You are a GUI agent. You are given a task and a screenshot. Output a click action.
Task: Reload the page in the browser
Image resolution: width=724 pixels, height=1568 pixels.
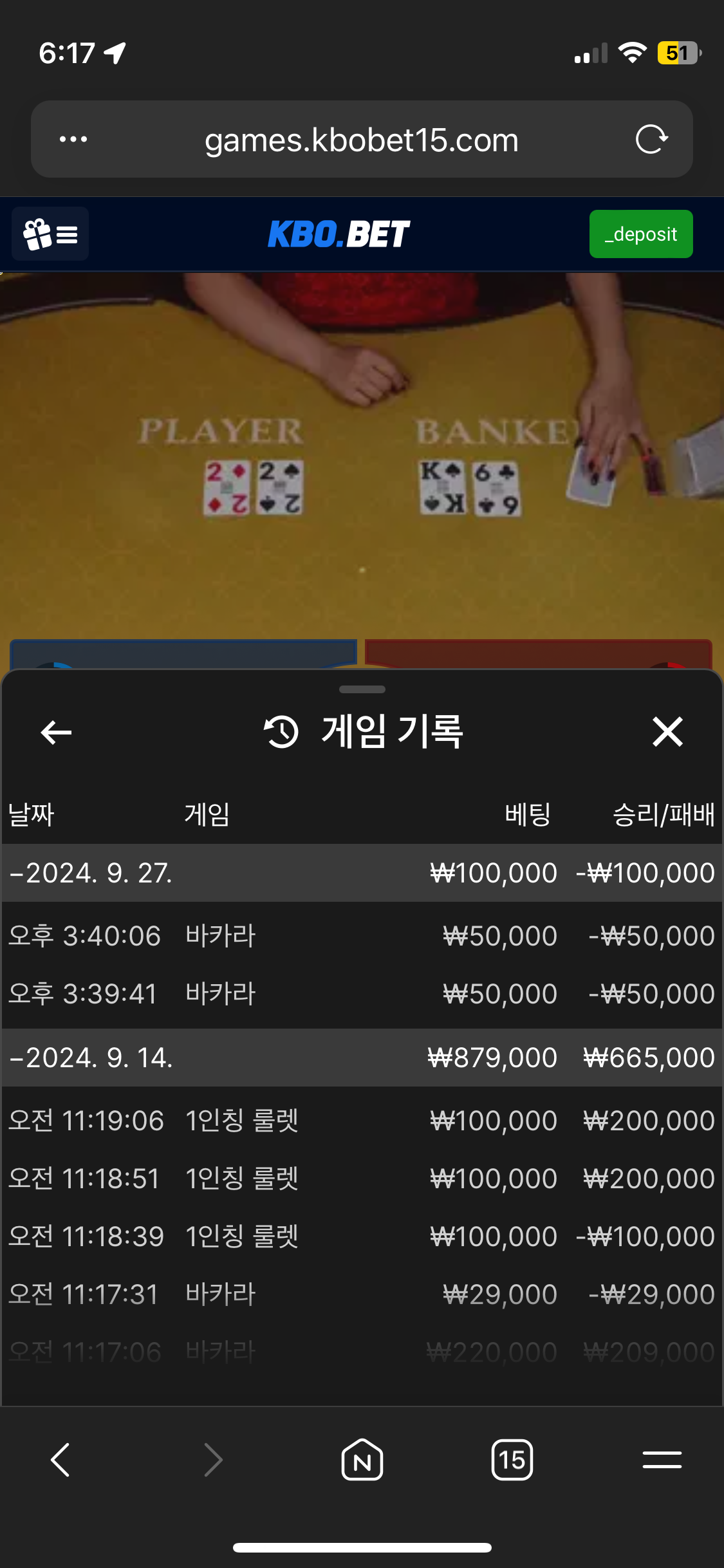tap(651, 139)
